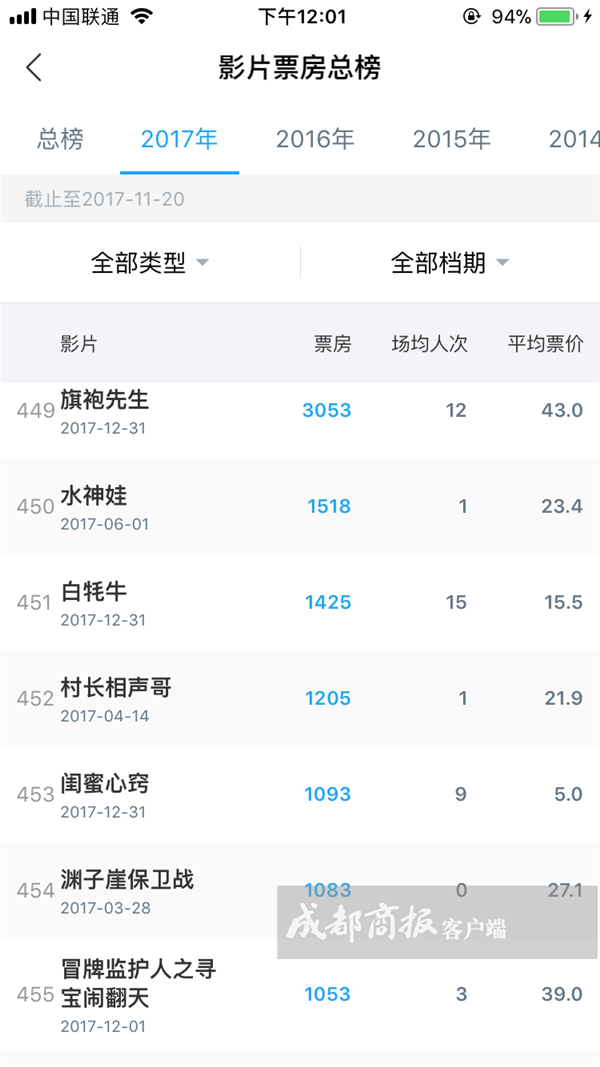The width and height of the screenshot is (600, 1067).
Task: Open 冒牌监护人之寻宝闹翻天 entry
Action: 300,995
